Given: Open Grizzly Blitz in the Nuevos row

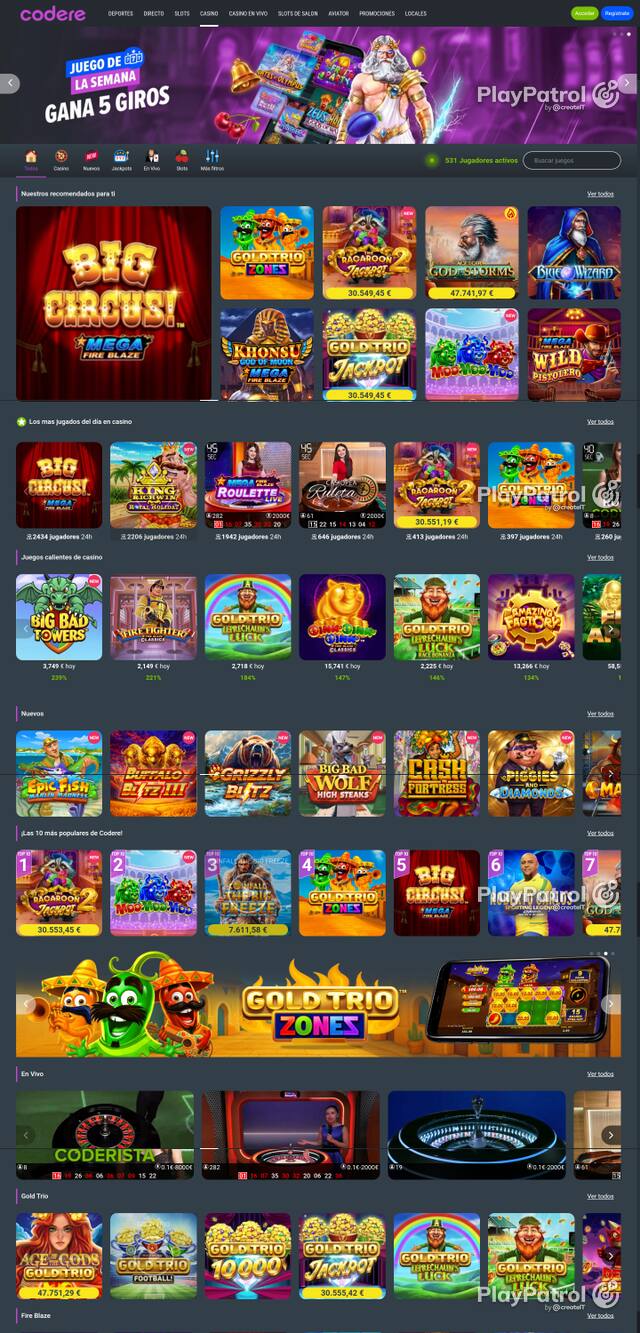Looking at the screenshot, I should click(x=248, y=773).
